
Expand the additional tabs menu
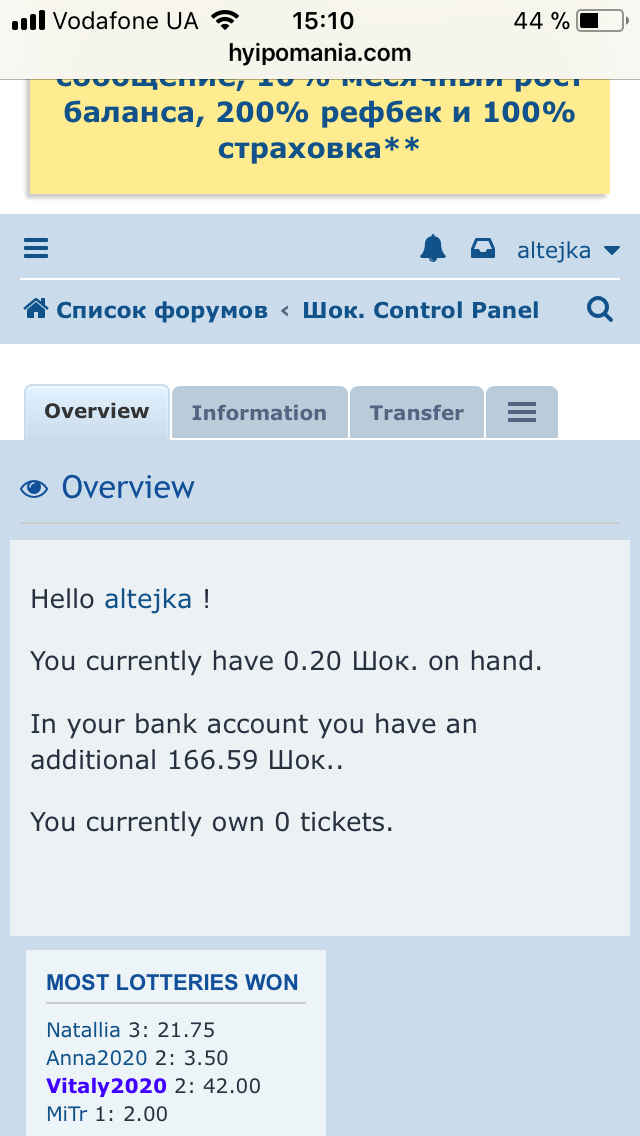[522, 413]
